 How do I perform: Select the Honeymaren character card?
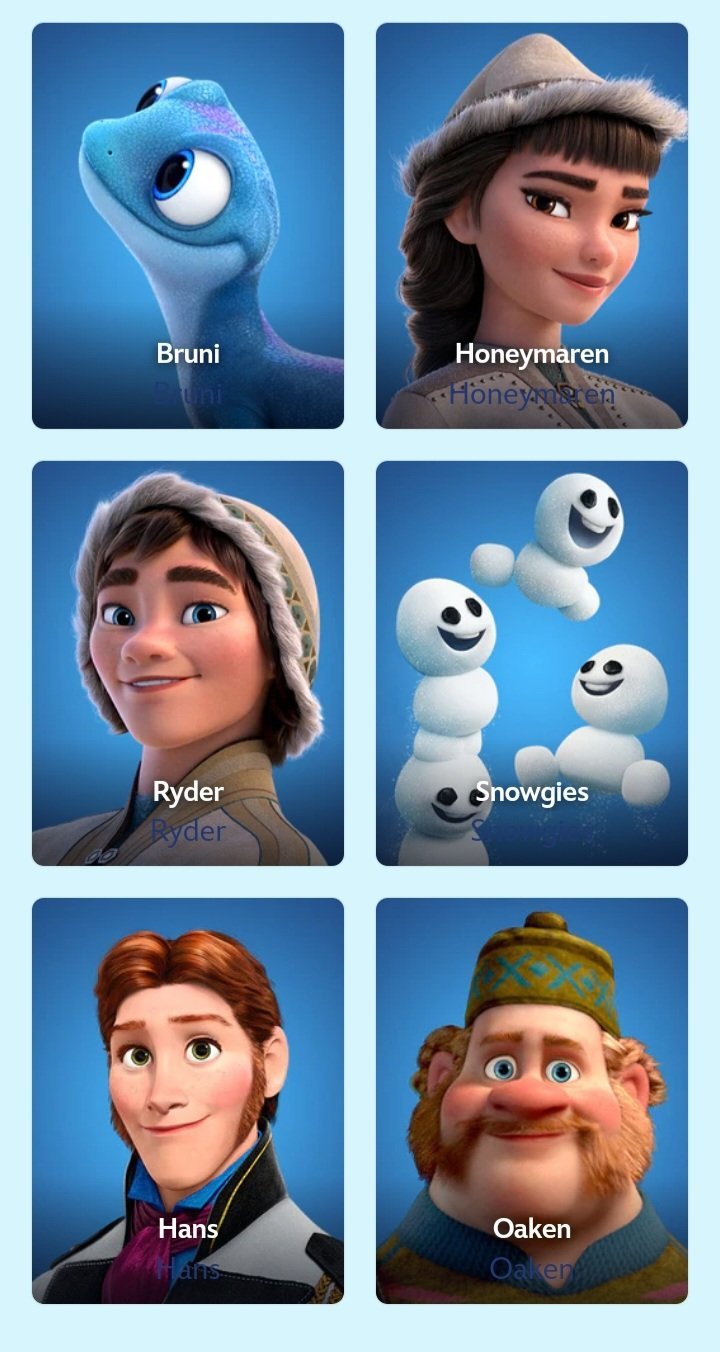click(532, 226)
